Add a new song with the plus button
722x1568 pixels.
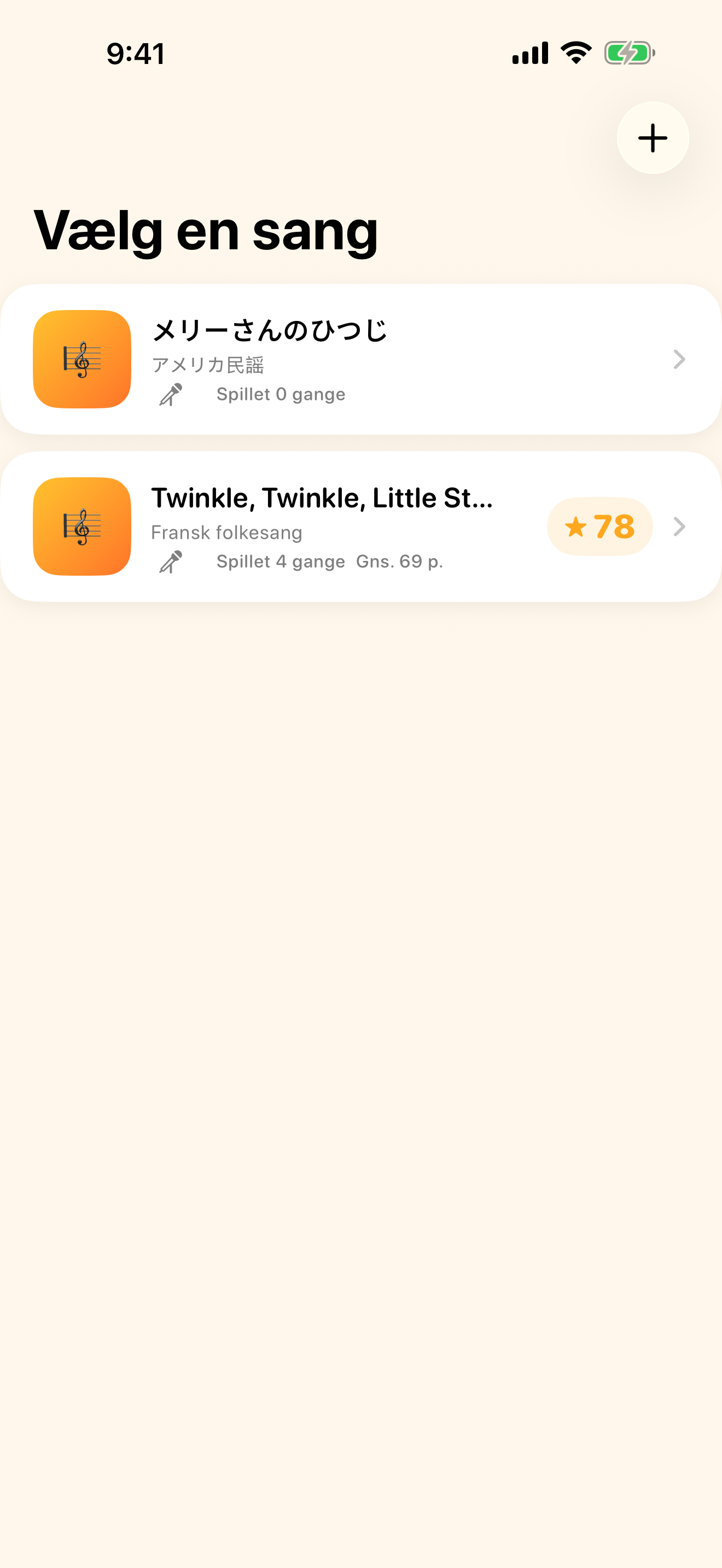653,138
